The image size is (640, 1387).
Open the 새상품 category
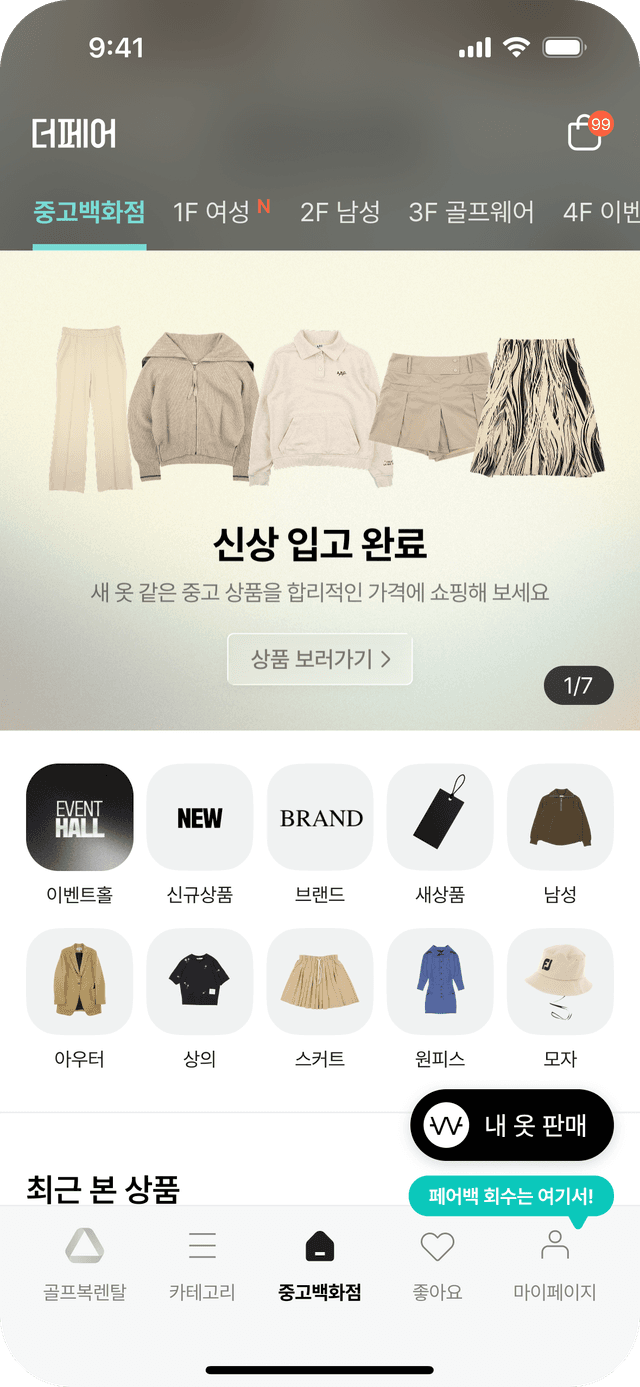point(440,818)
